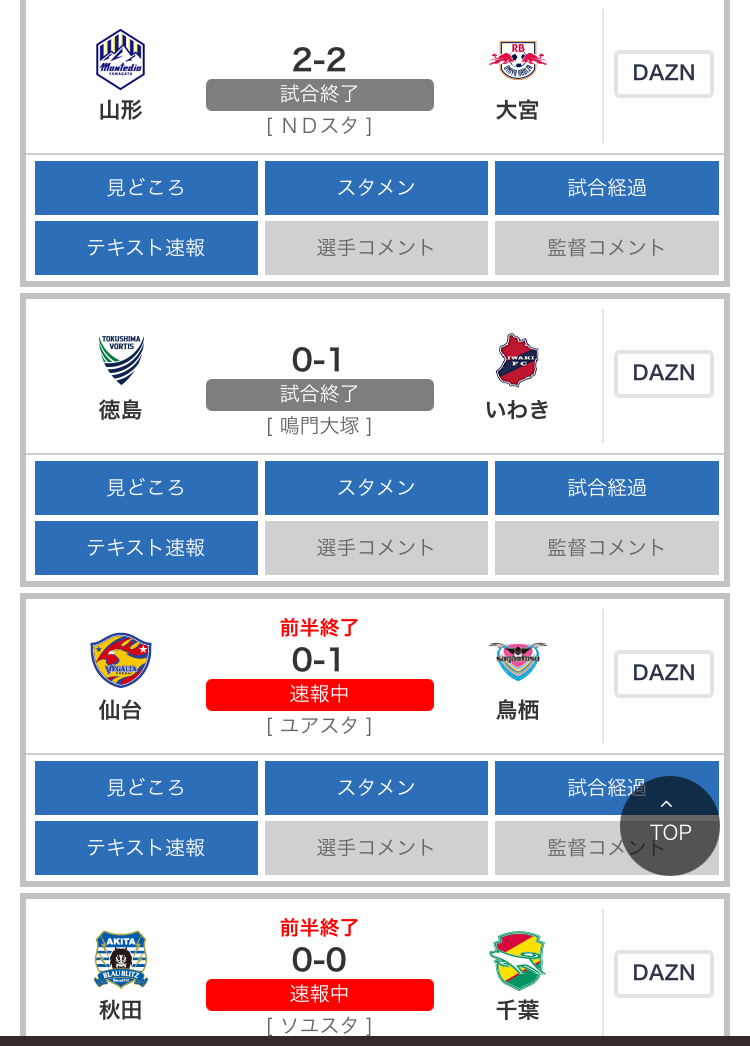Open スタメン for 仙台 vs 鳥栖

tap(376, 788)
